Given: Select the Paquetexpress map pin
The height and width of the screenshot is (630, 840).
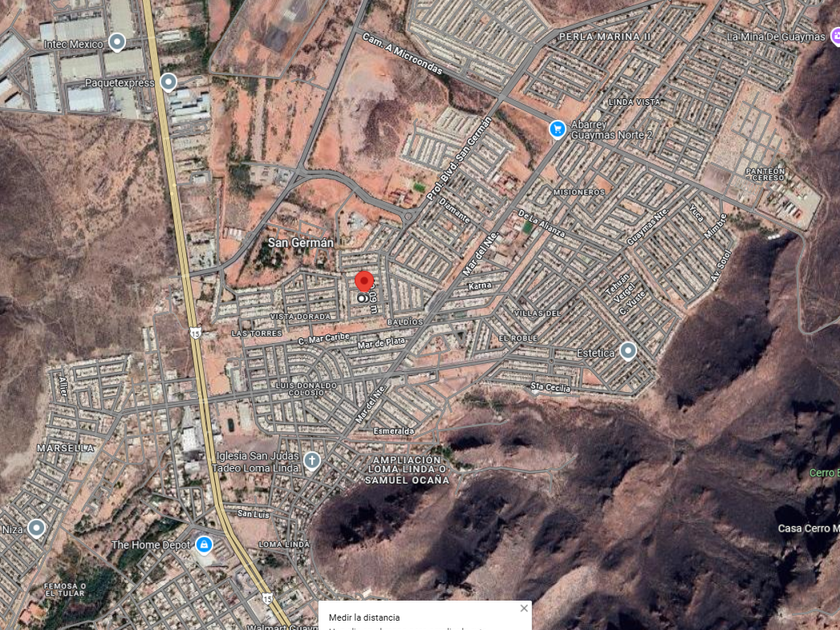Looking at the screenshot, I should click(169, 82).
